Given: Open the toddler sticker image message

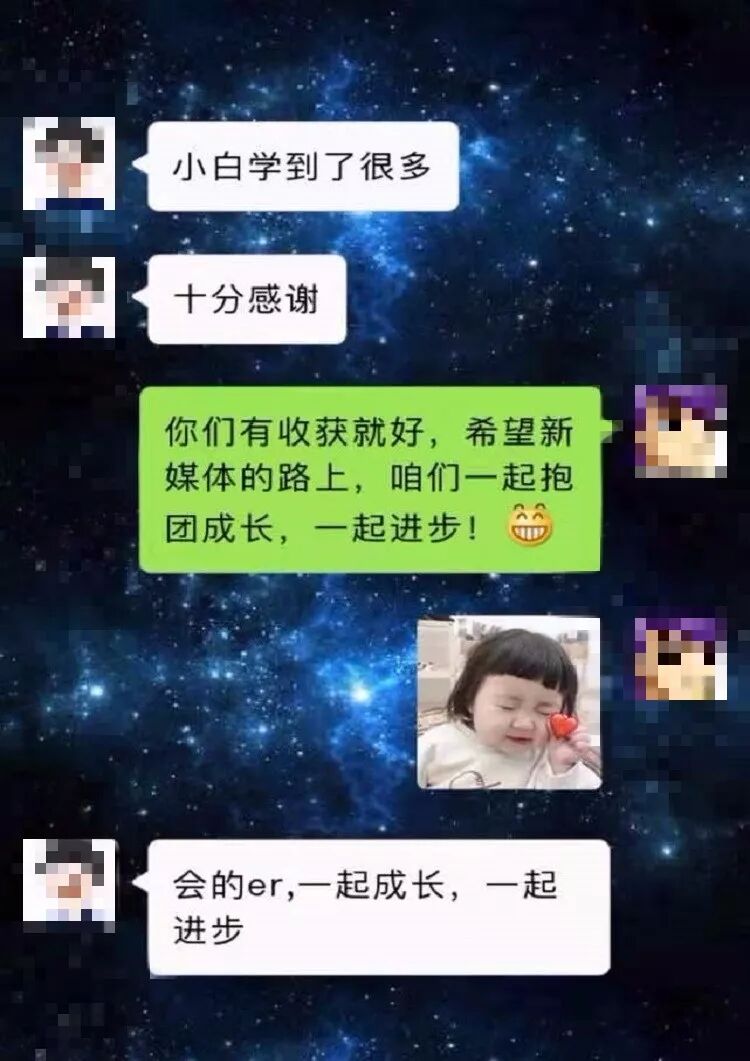Looking at the screenshot, I should point(509,703).
